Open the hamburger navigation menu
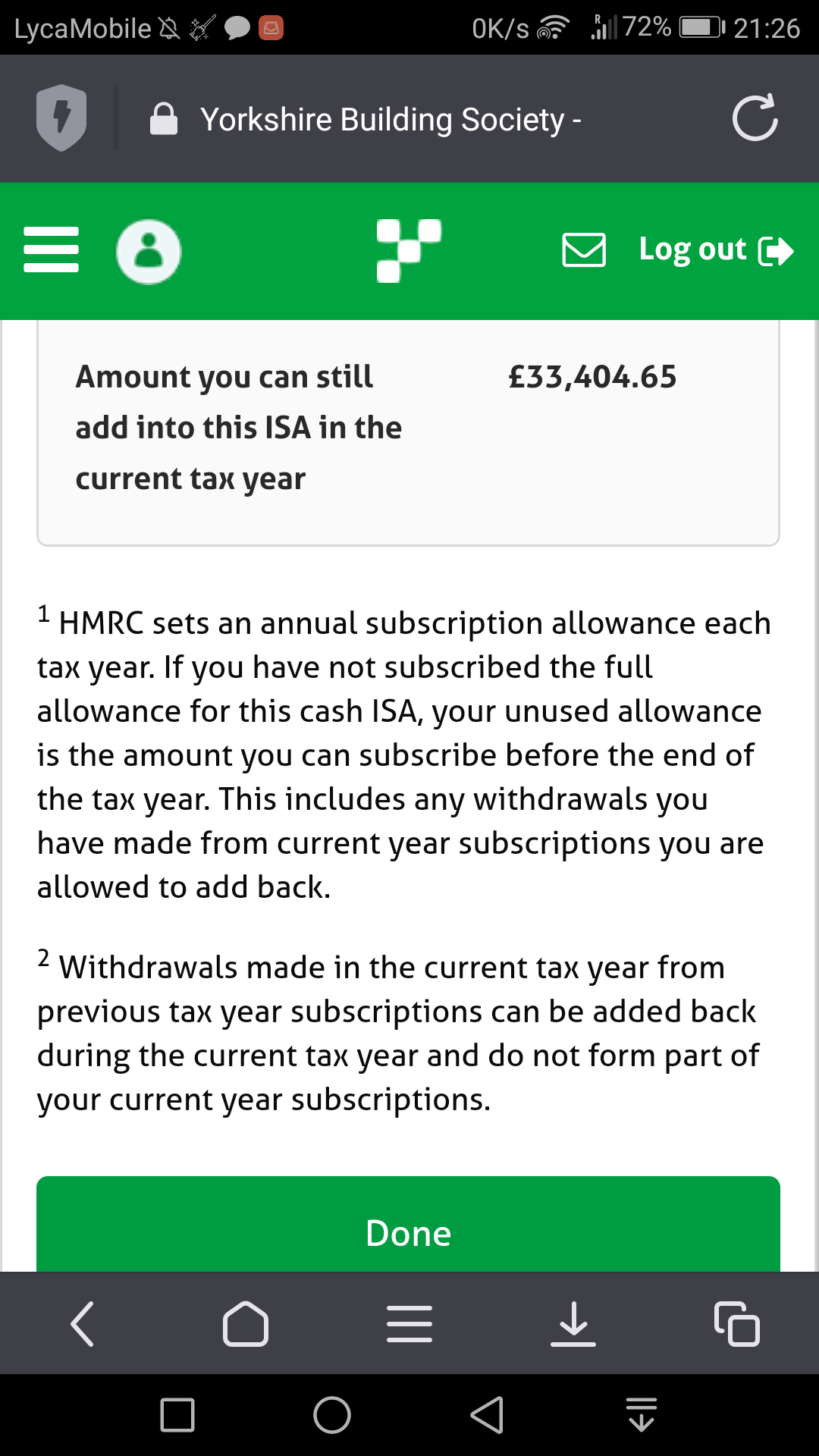Image resolution: width=819 pixels, height=1456 pixels. (x=51, y=249)
